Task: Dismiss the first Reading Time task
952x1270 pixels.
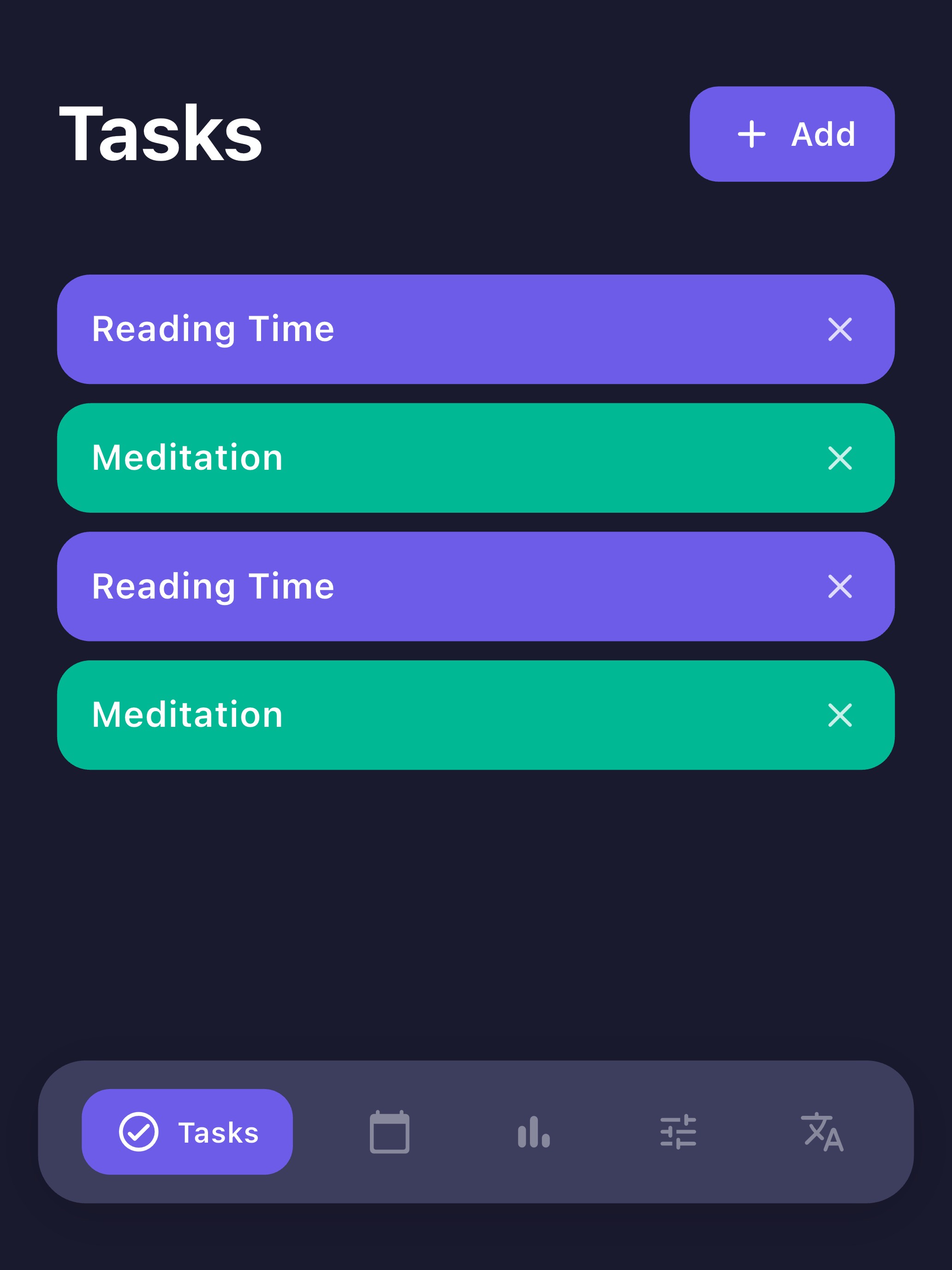Action: click(839, 329)
